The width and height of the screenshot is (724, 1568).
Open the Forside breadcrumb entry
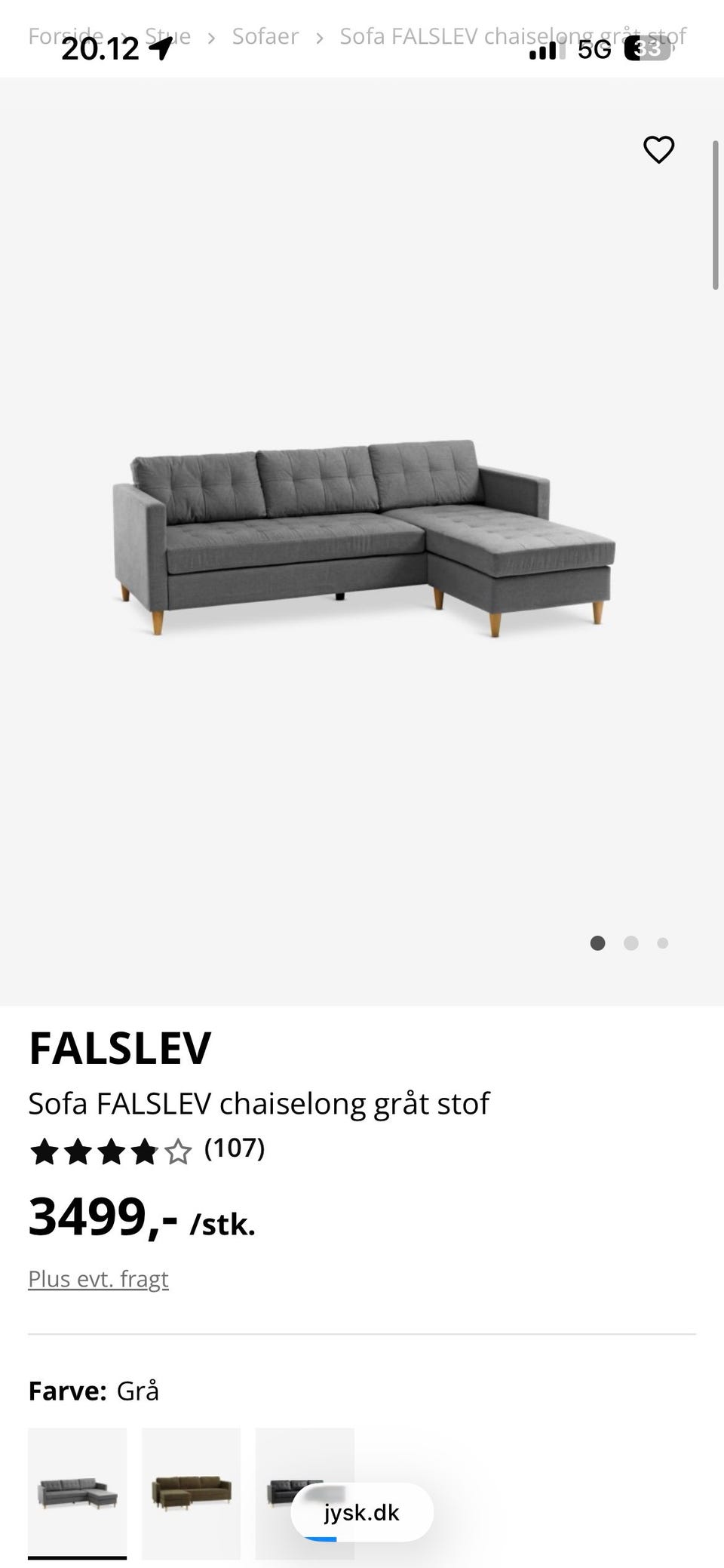pyautogui.click(x=64, y=35)
